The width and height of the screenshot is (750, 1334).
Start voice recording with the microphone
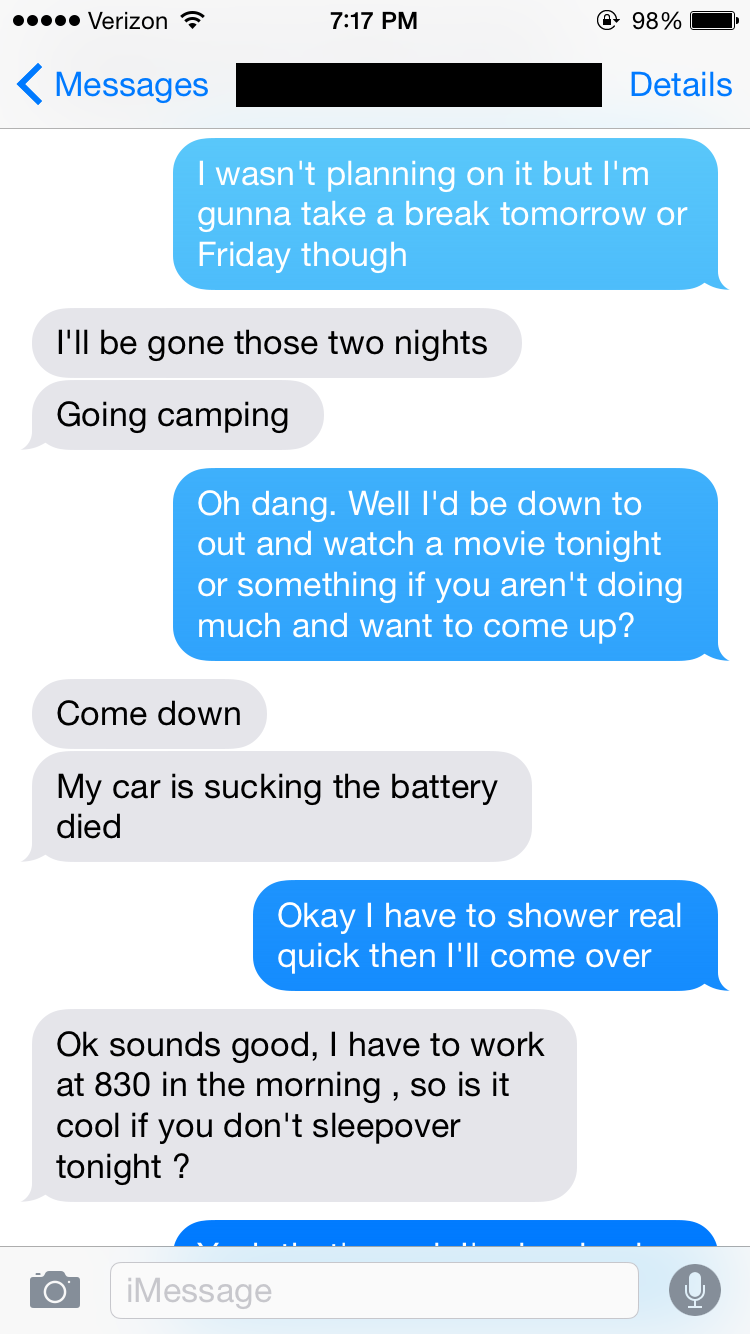click(694, 1290)
